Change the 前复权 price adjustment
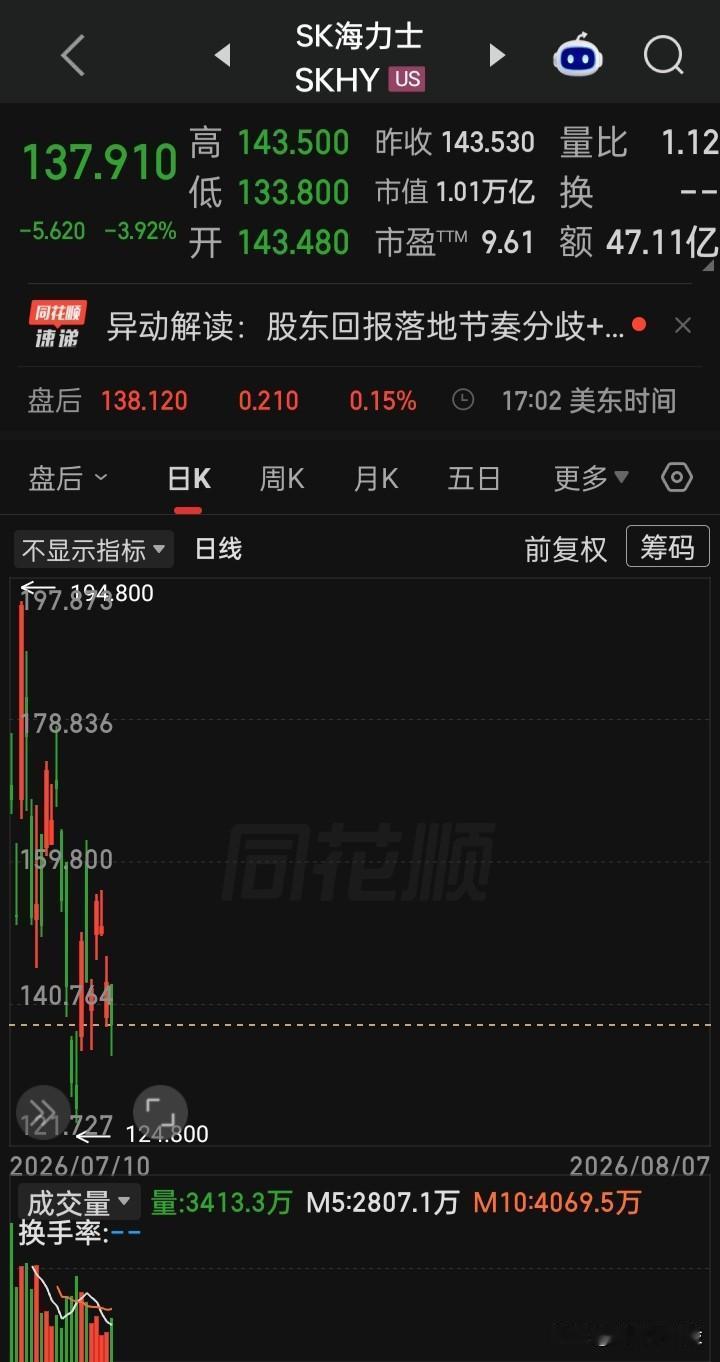This screenshot has width=720, height=1362. point(566,549)
